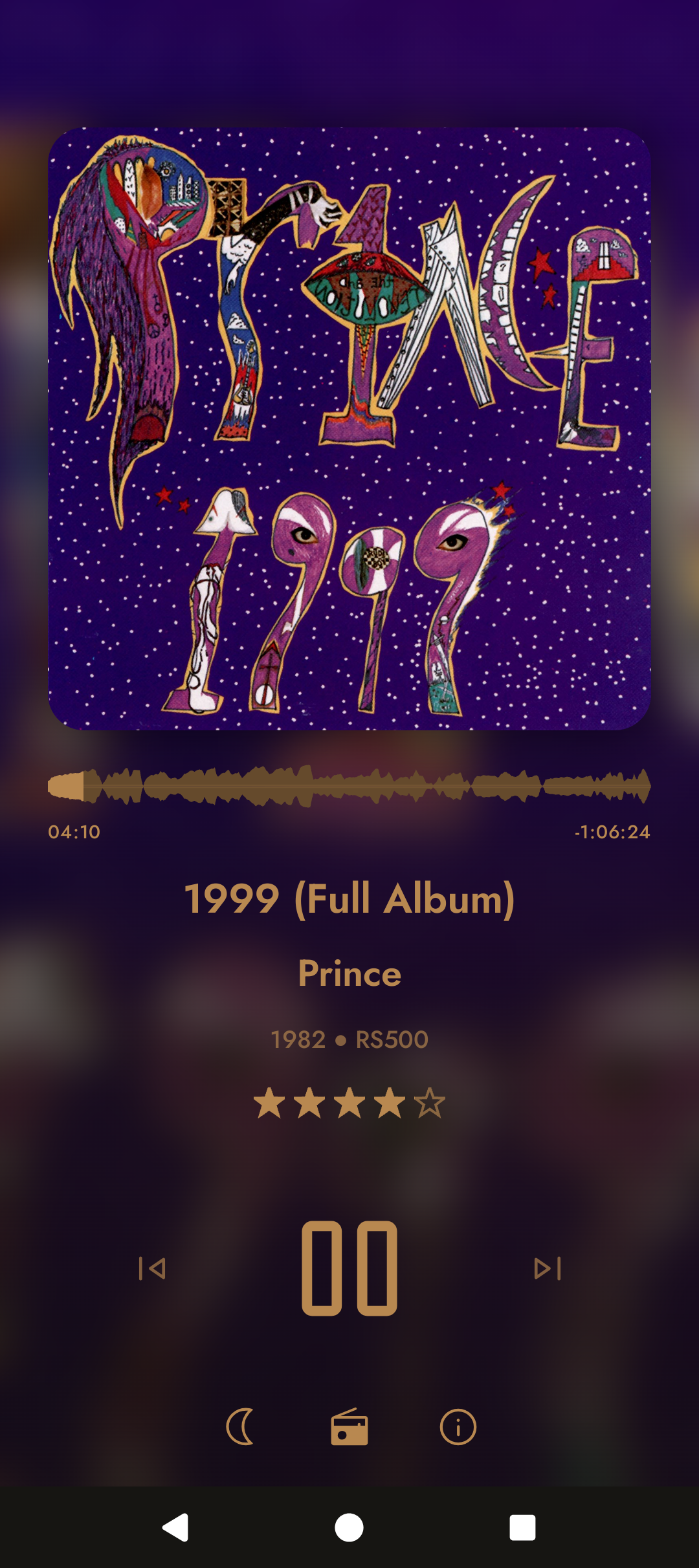
Task: Skip to the previous track
Action: pos(153,1269)
